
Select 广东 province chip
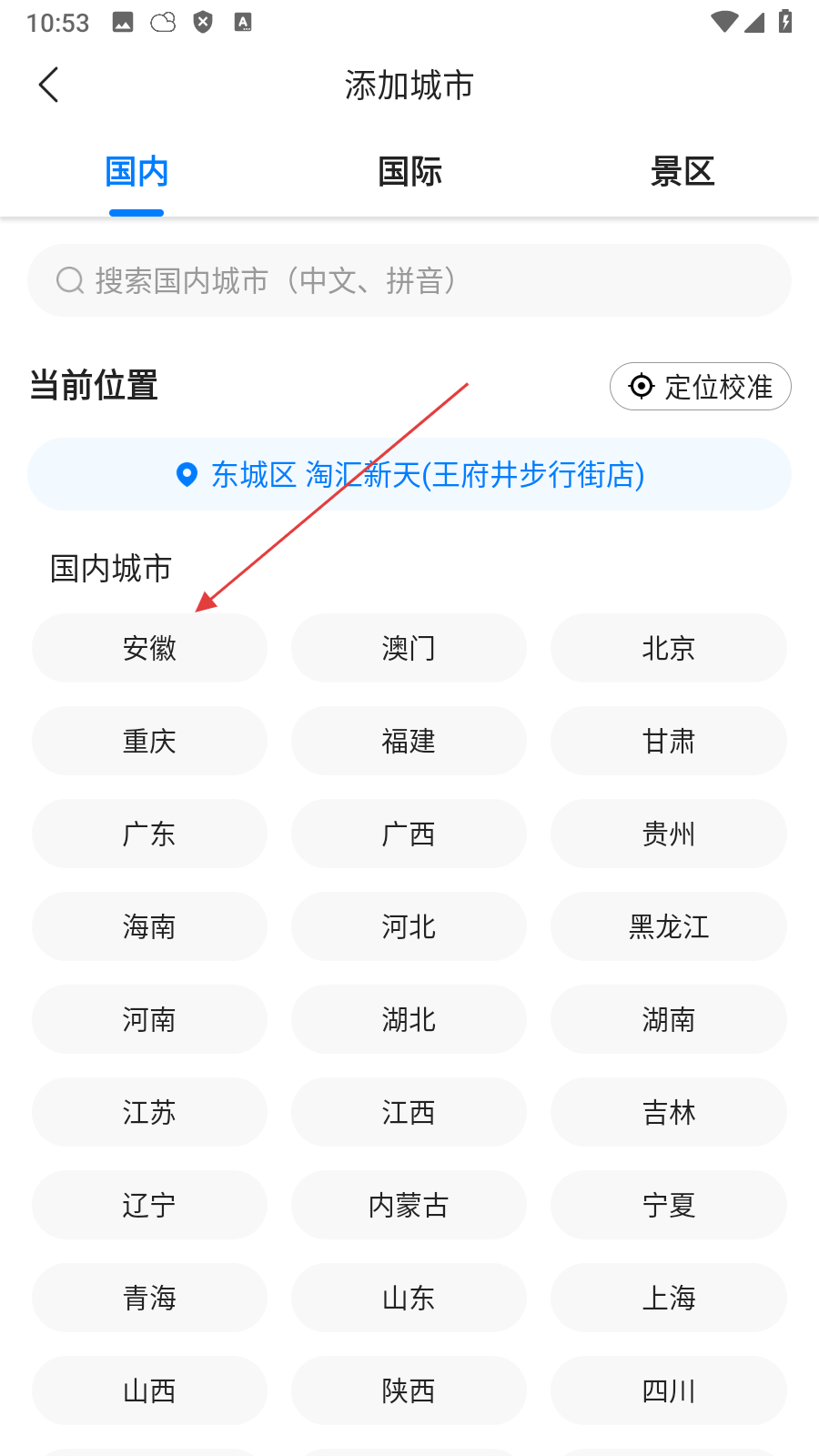149,834
